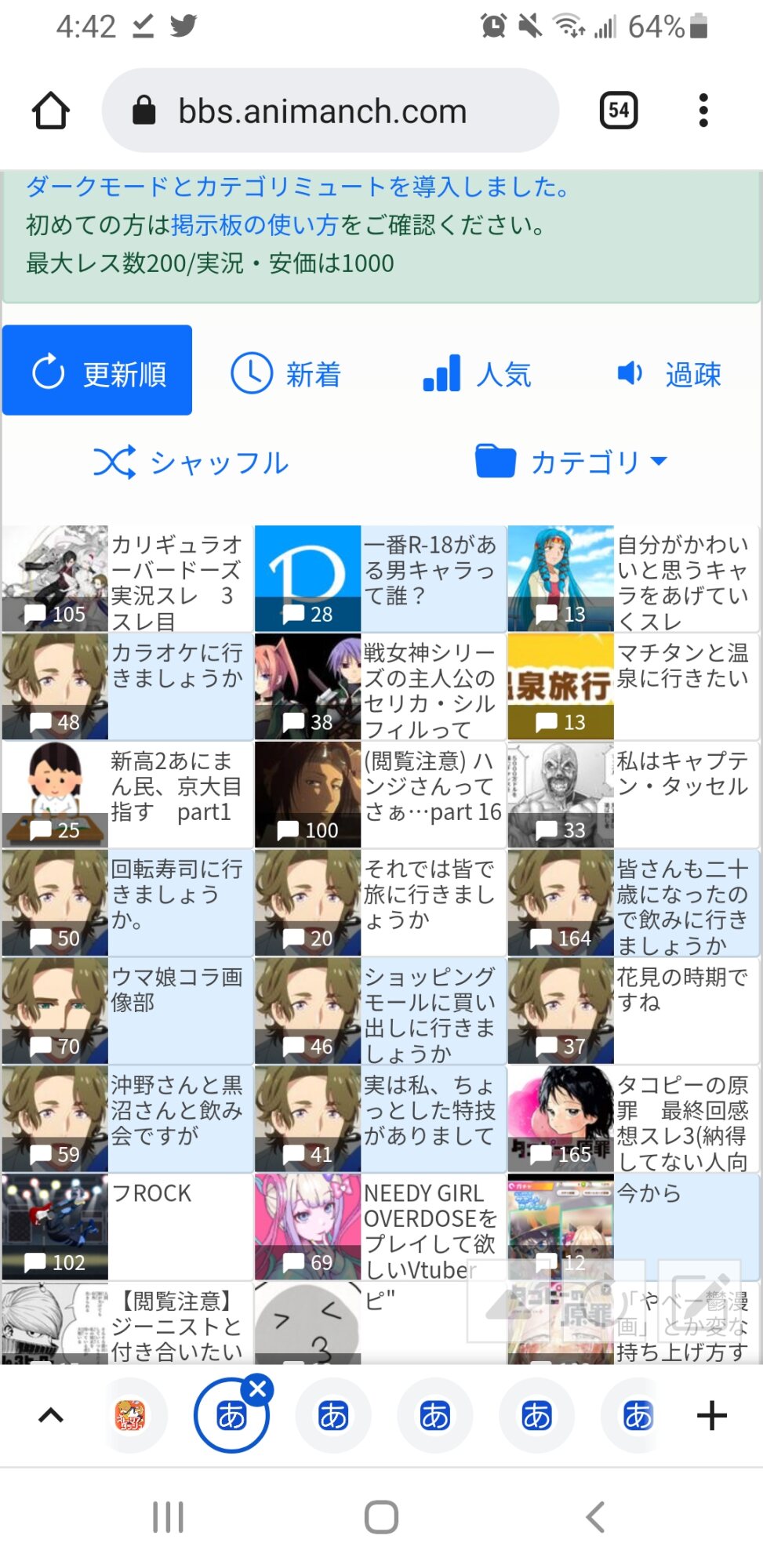Switch to the 新着 tab

286,374
